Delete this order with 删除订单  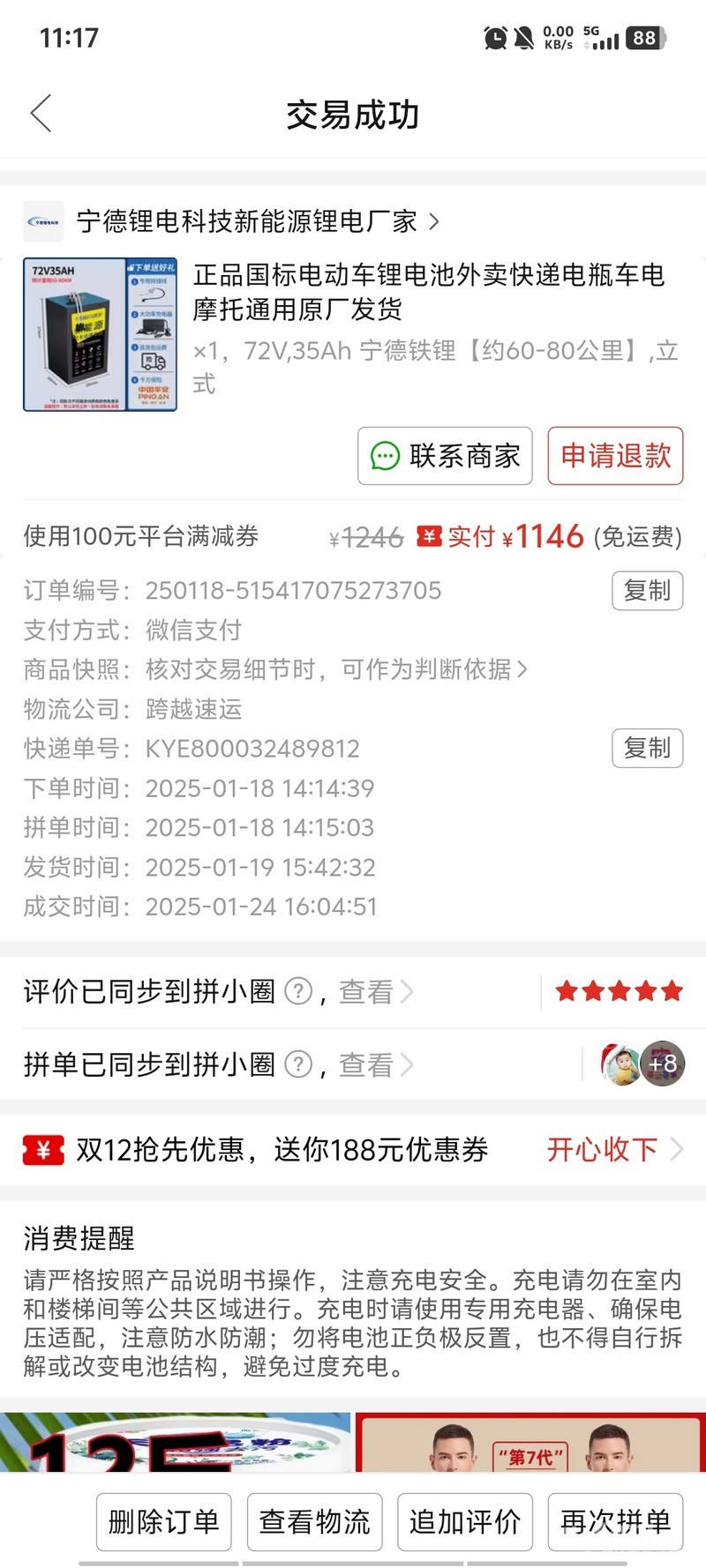point(163,1521)
